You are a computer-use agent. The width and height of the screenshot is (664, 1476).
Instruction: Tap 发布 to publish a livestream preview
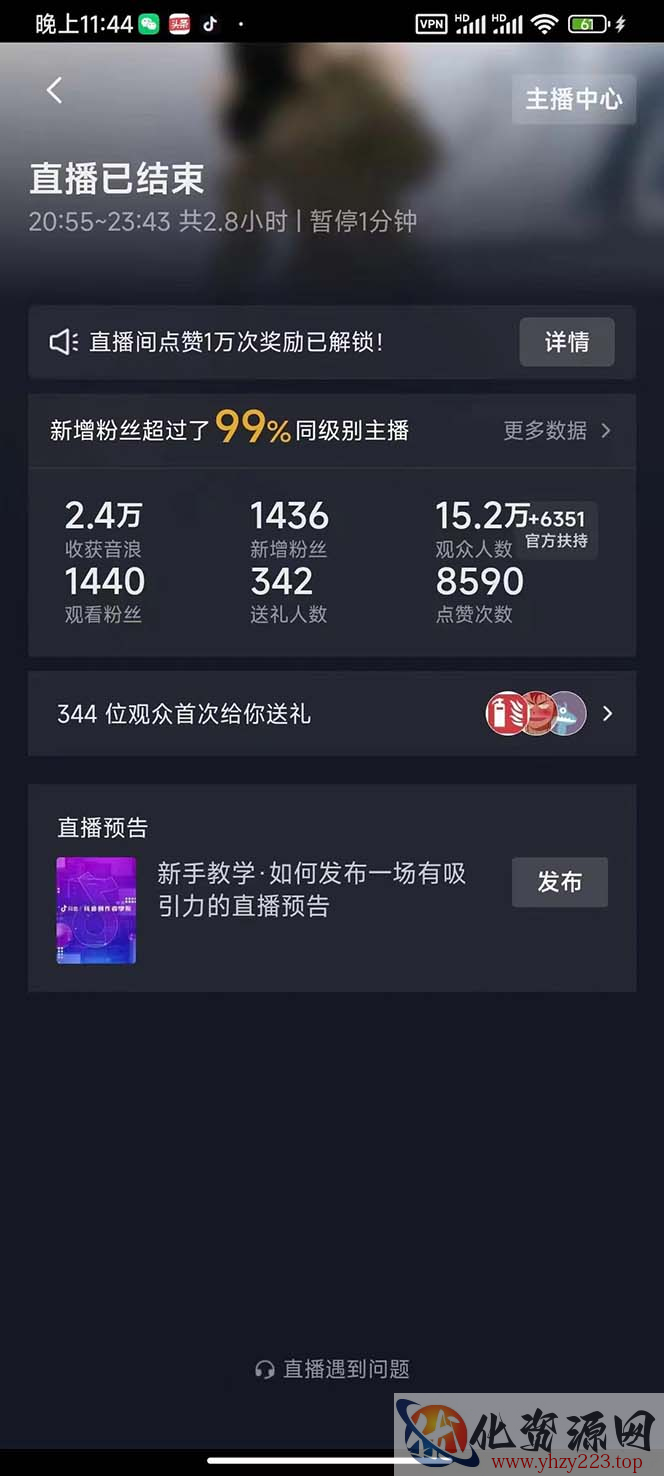pyautogui.click(x=560, y=882)
